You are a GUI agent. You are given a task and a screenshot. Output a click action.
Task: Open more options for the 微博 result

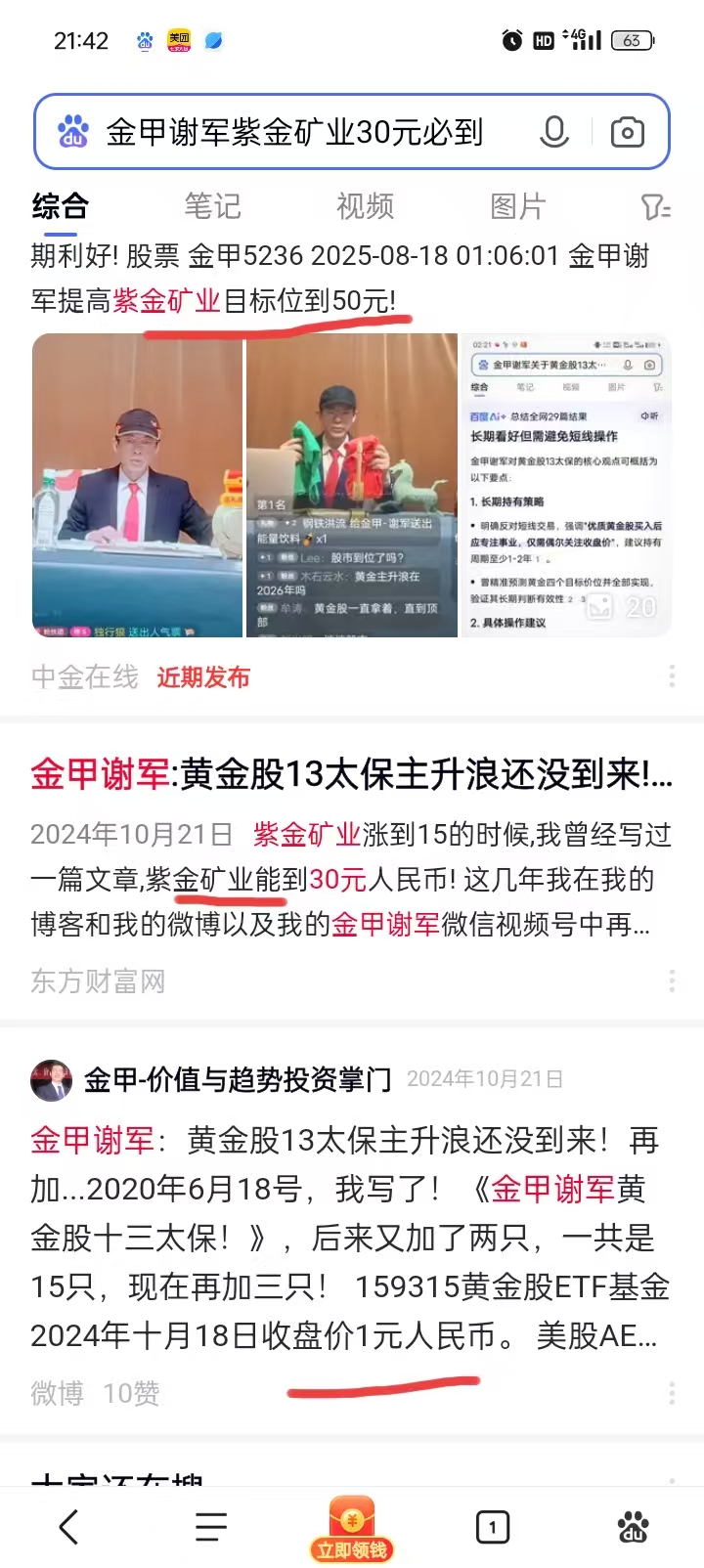(x=672, y=1393)
